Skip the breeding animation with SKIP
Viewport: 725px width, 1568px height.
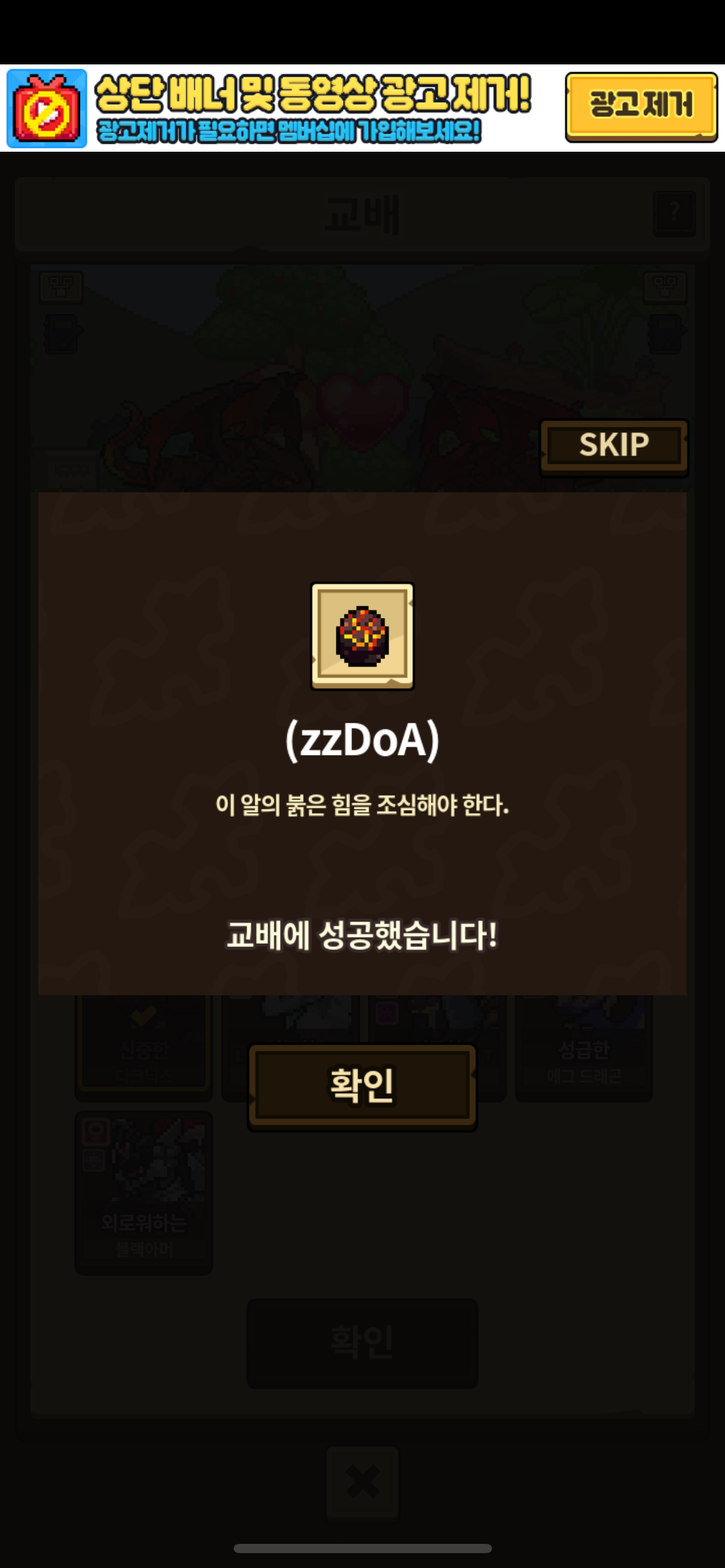pos(614,447)
